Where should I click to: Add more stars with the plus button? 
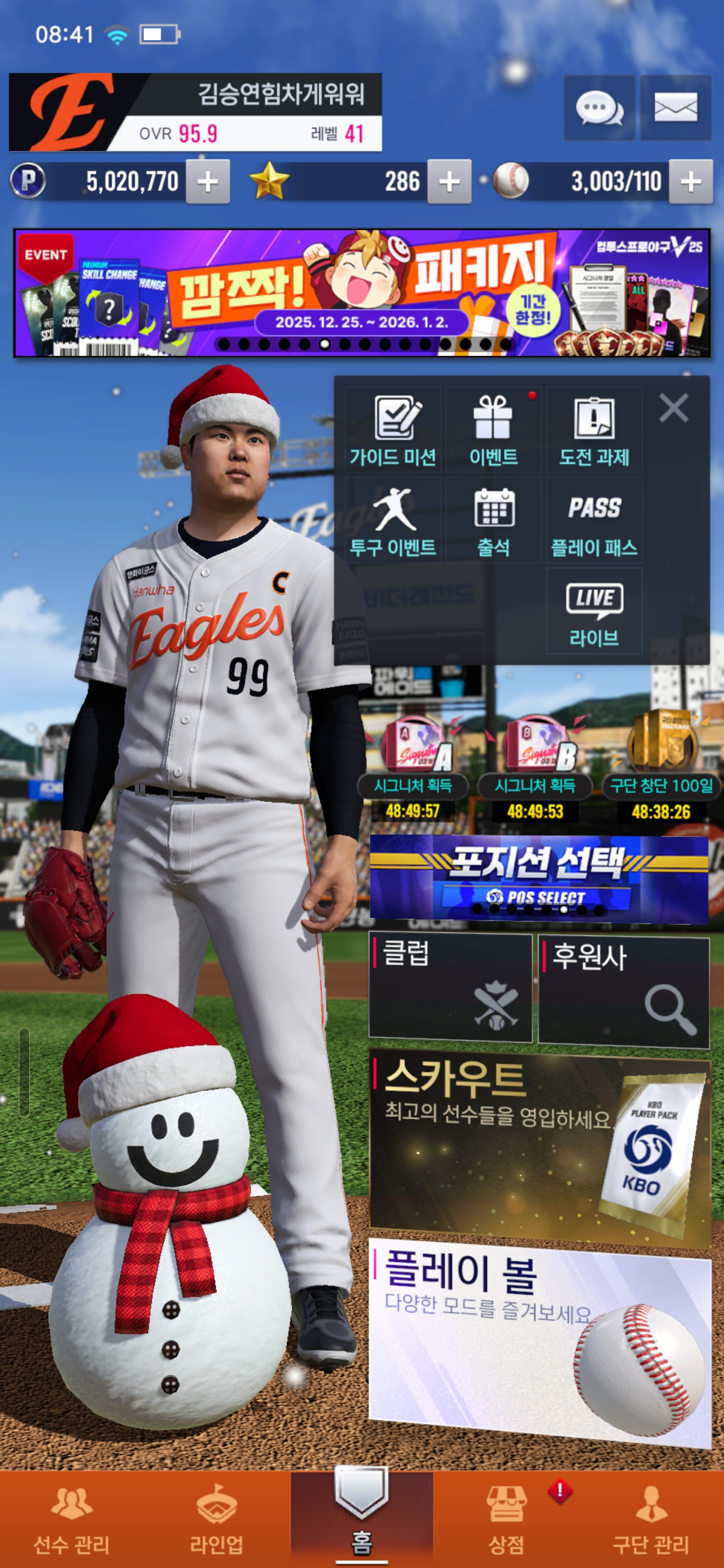coord(449,181)
